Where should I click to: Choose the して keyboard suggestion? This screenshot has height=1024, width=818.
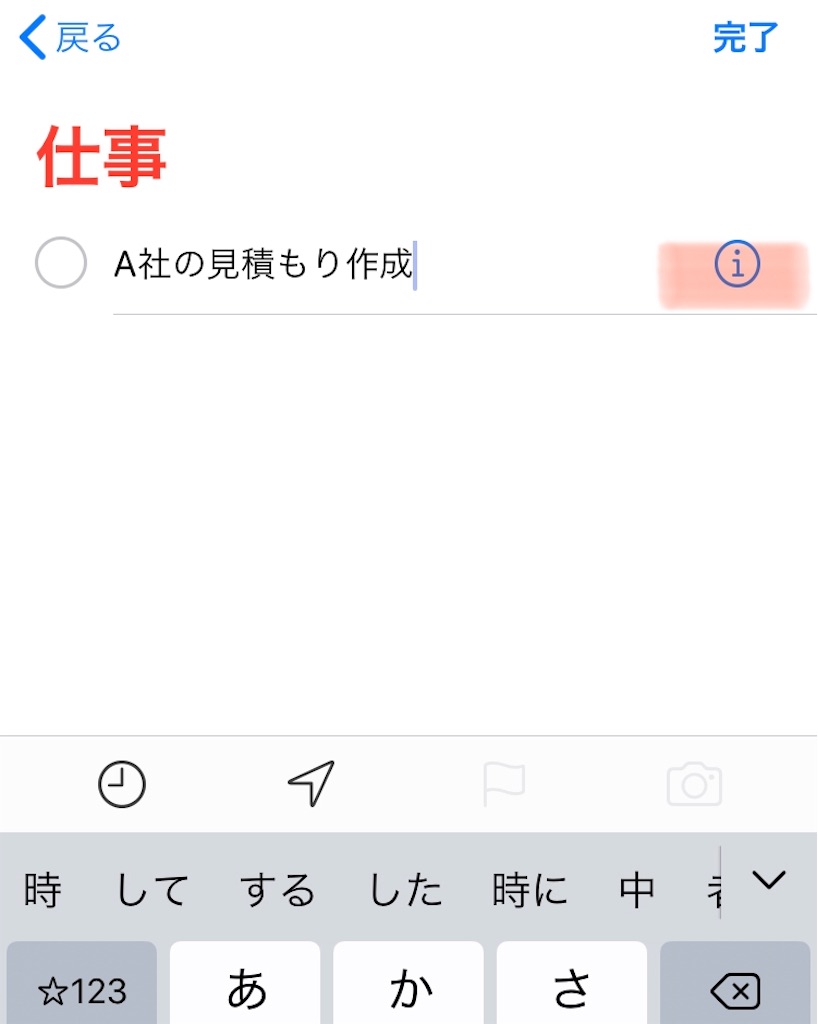point(152,889)
